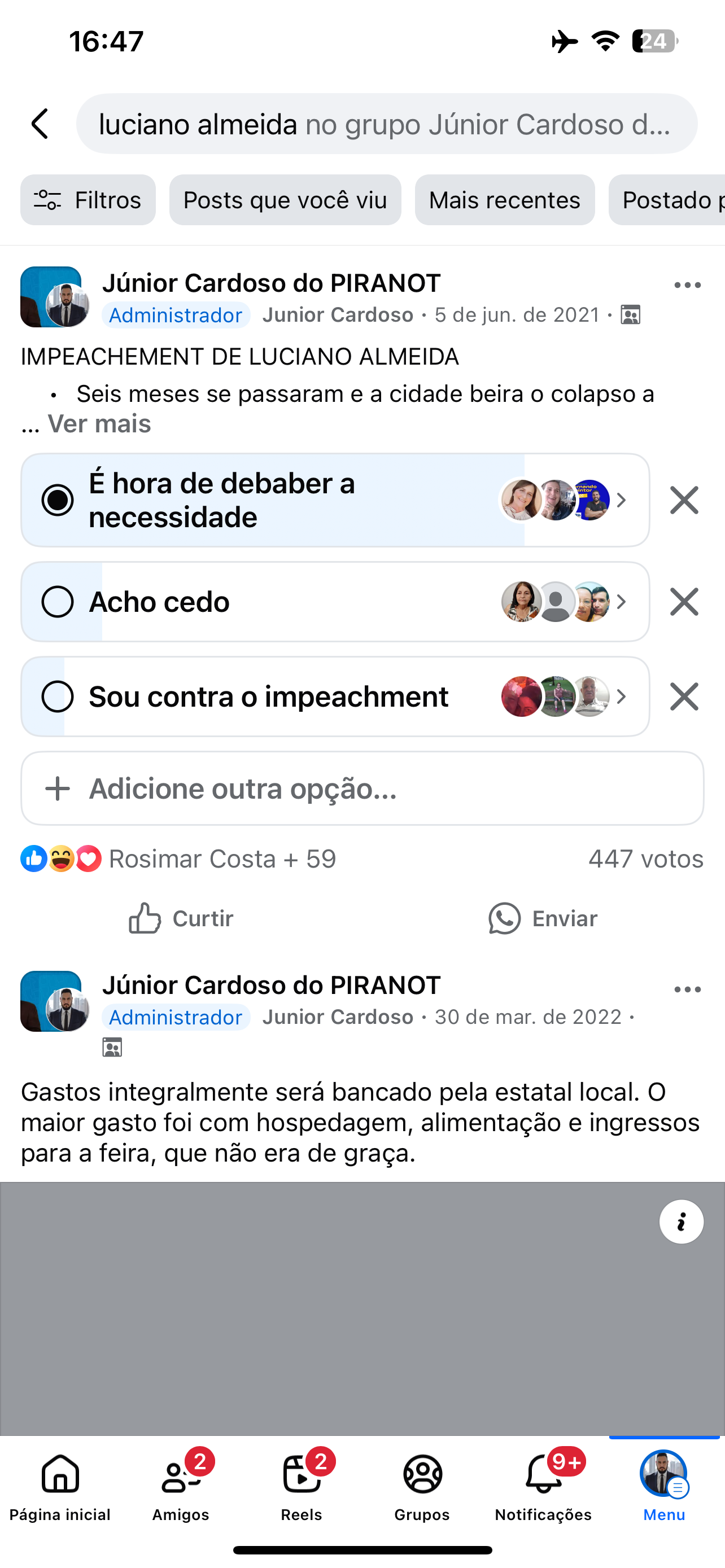The image size is (725, 1568).
Task: Vote for the Acho cedo option
Action: tap(58, 602)
